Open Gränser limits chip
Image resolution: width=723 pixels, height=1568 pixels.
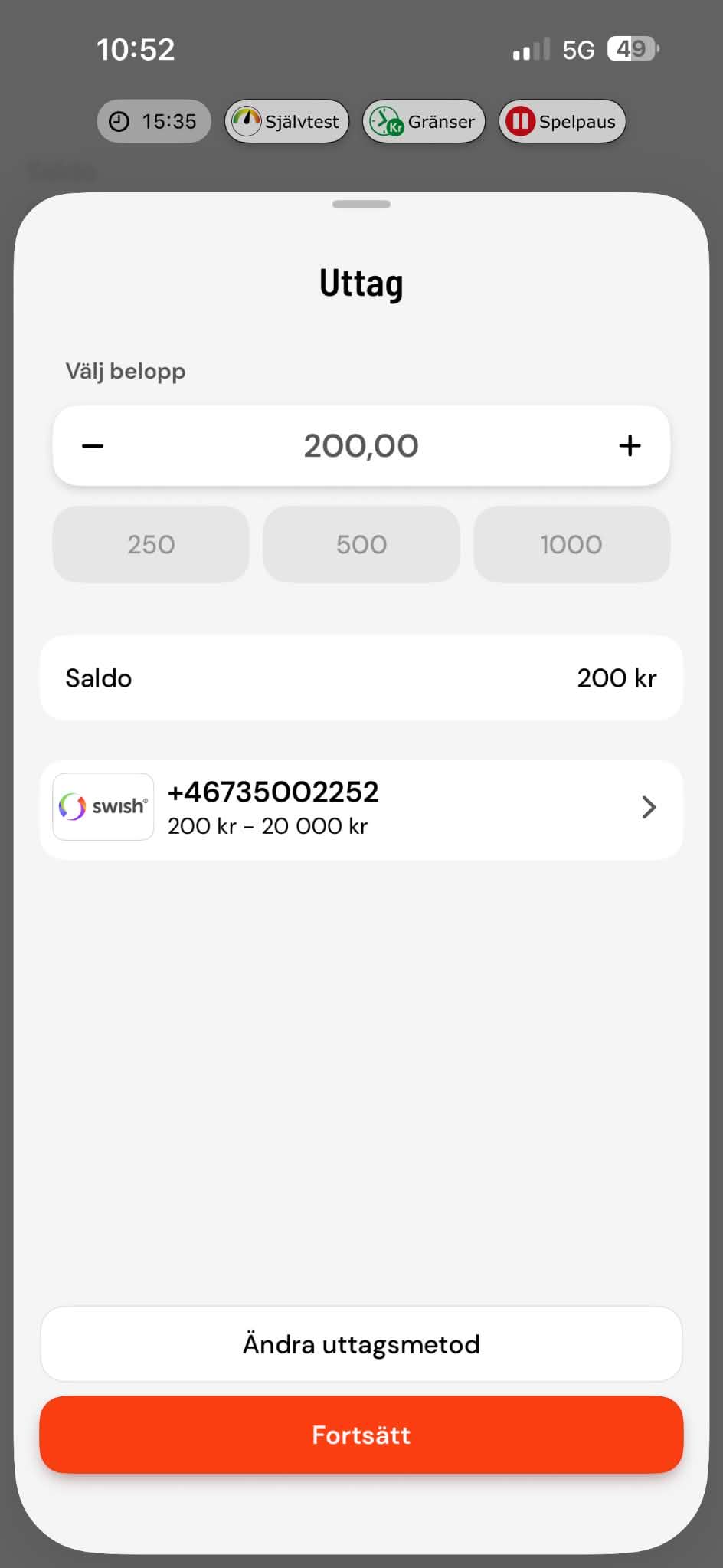tap(424, 121)
